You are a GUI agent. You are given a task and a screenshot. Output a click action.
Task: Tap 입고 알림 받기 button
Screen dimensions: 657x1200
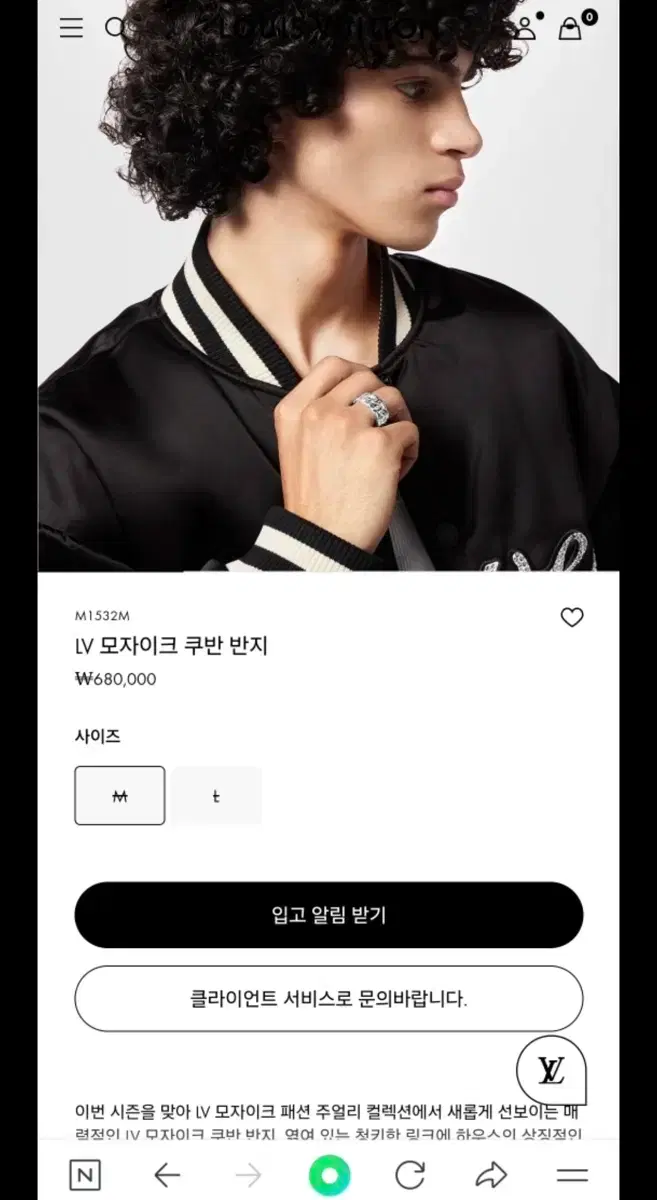(x=328, y=915)
